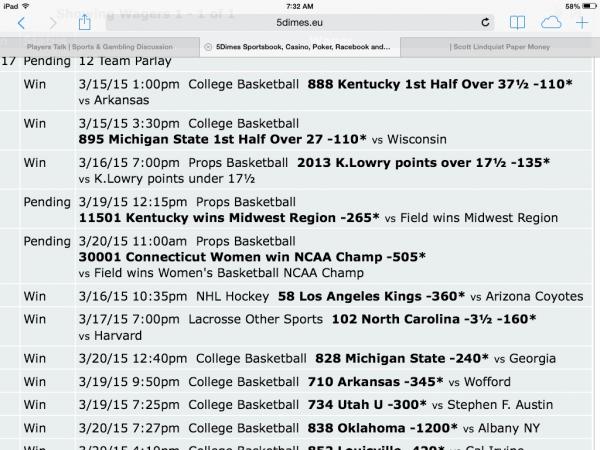Open iCloud tabs
Viewport: 600px width, 450px height.
click(x=550, y=22)
